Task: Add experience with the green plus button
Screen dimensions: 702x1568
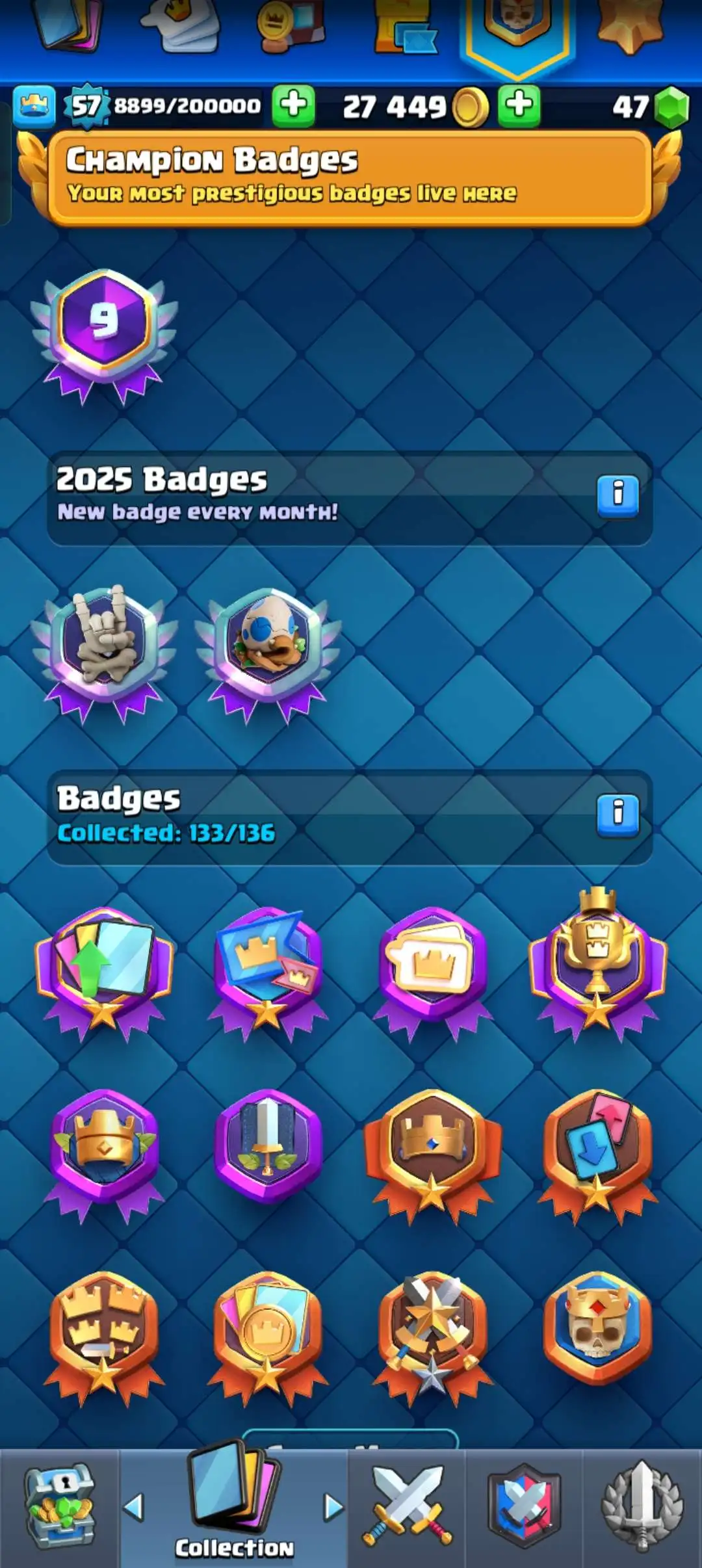Action: pos(294,105)
